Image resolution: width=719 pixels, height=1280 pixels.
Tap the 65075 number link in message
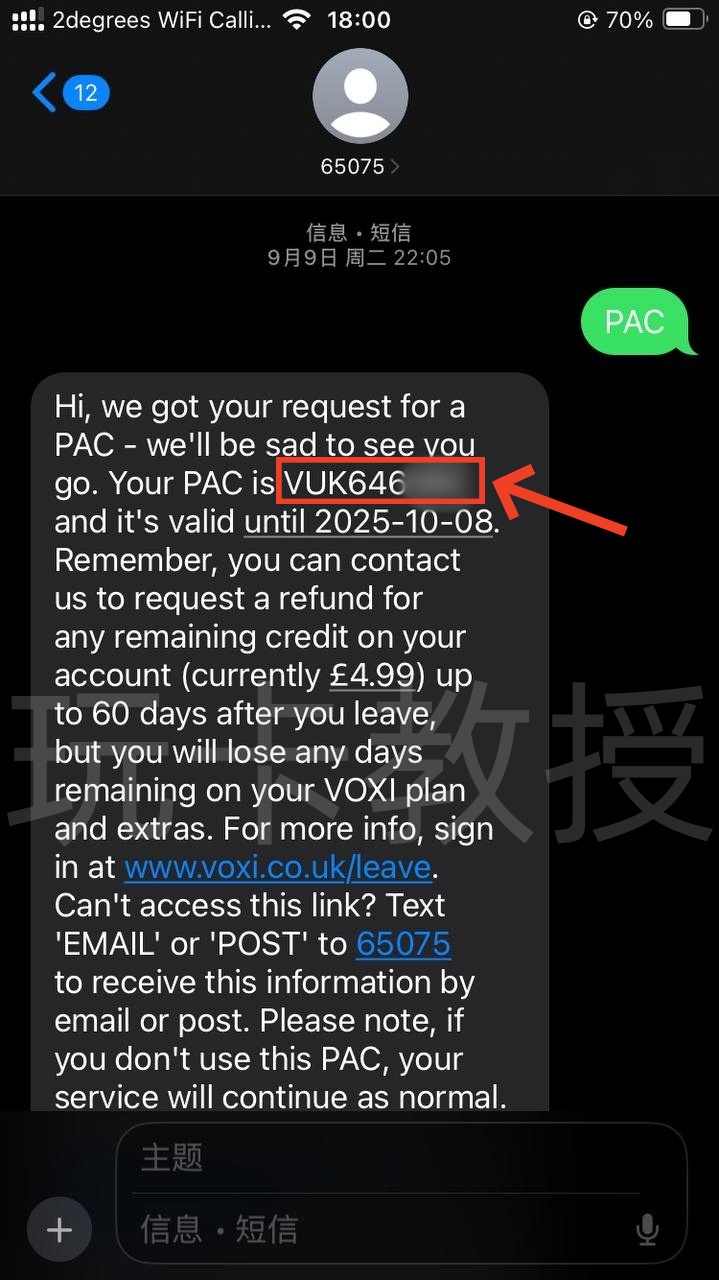click(403, 943)
